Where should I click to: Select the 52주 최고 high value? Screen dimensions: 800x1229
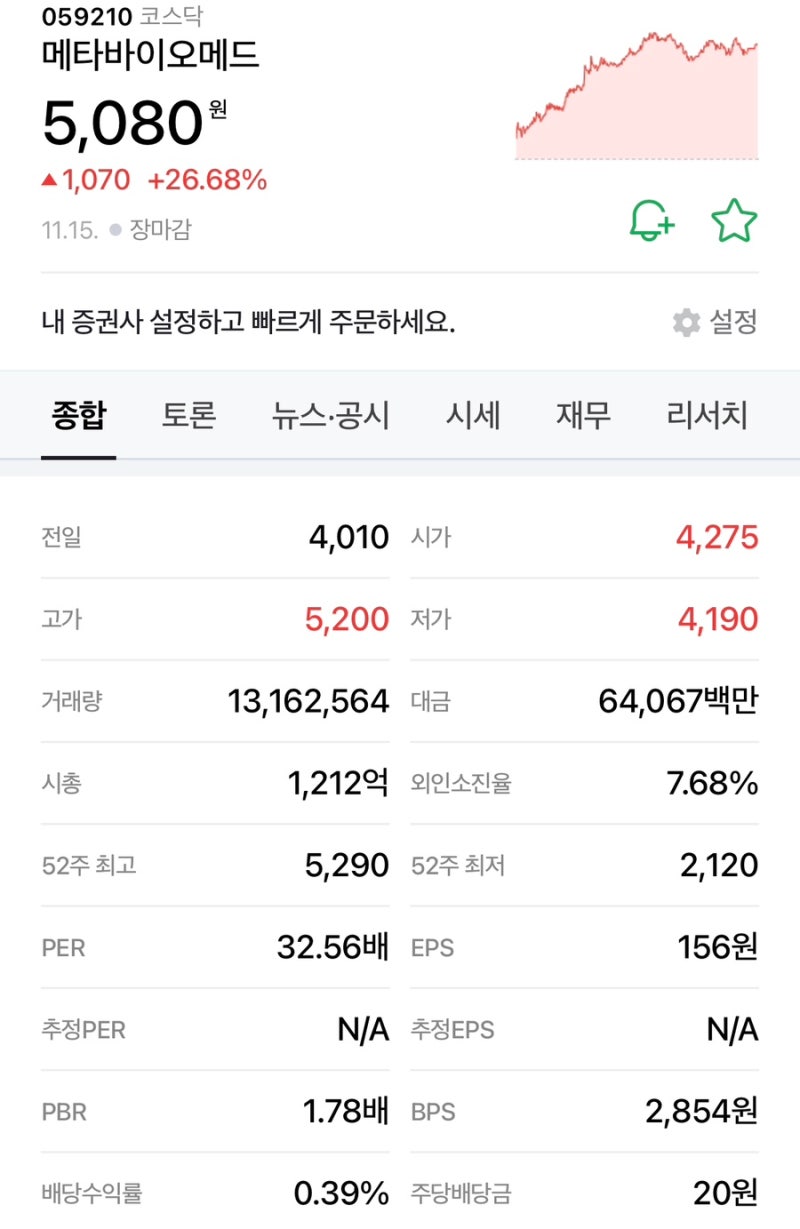pos(347,865)
